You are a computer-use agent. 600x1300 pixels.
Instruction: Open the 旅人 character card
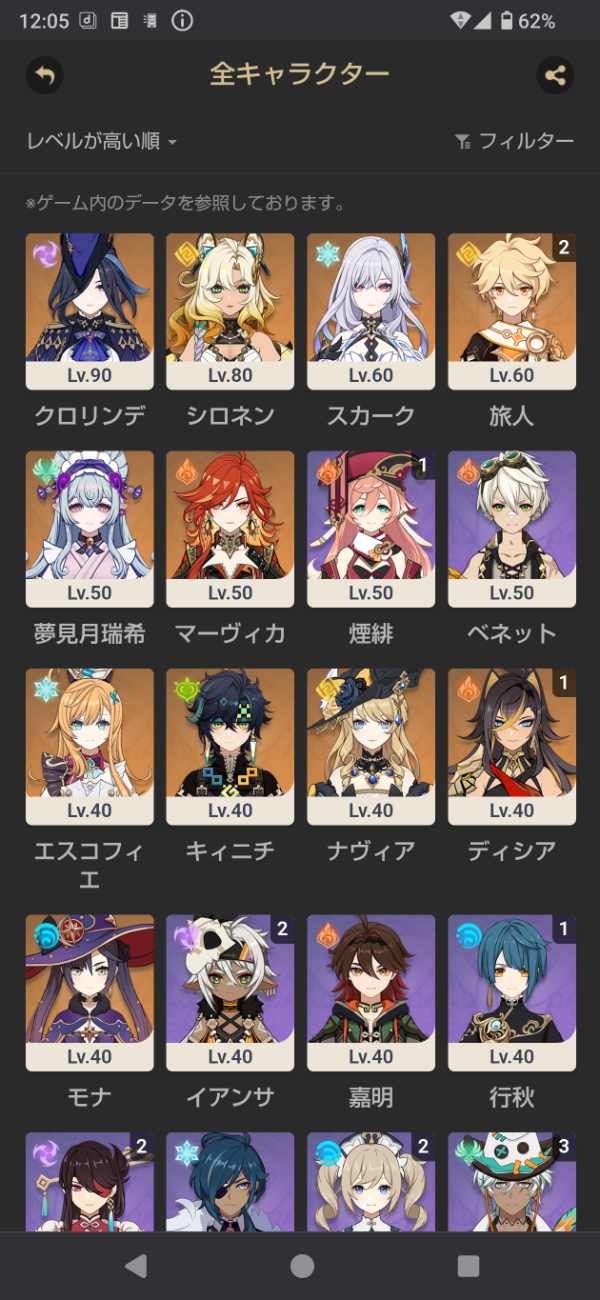pos(512,311)
